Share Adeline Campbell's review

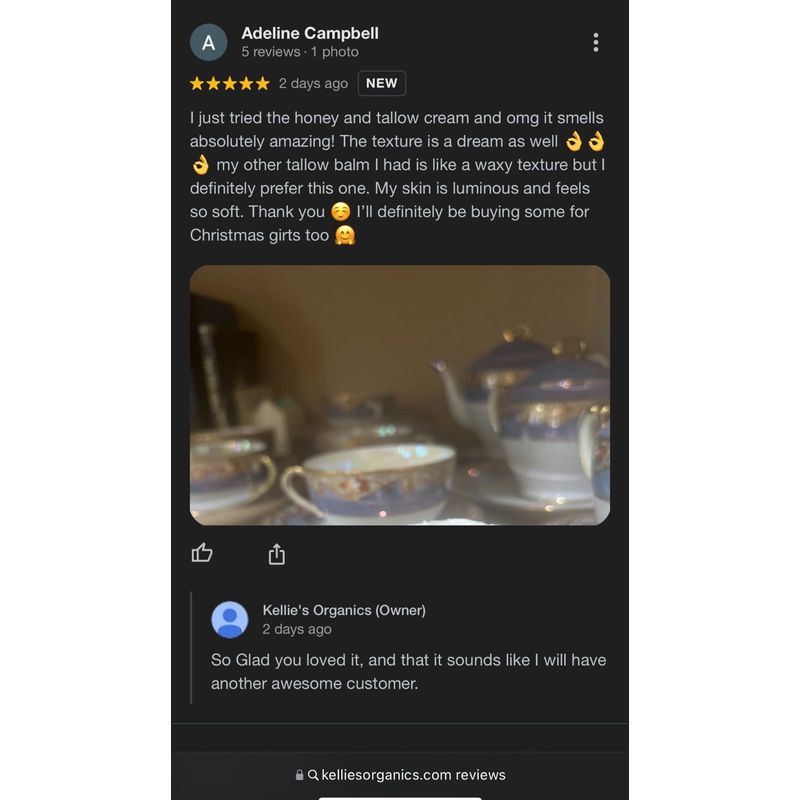tap(277, 554)
